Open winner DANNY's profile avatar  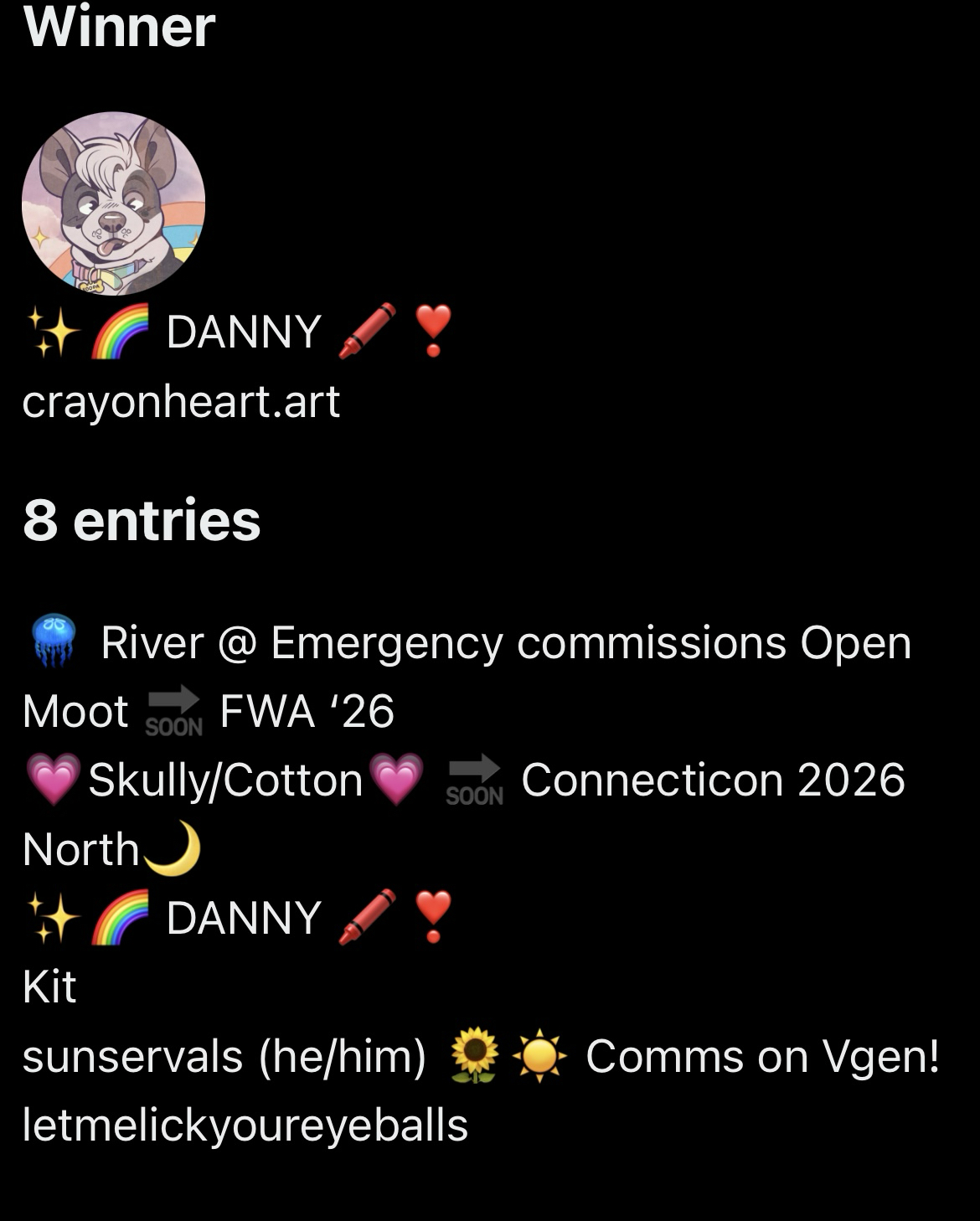pyautogui.click(x=114, y=203)
